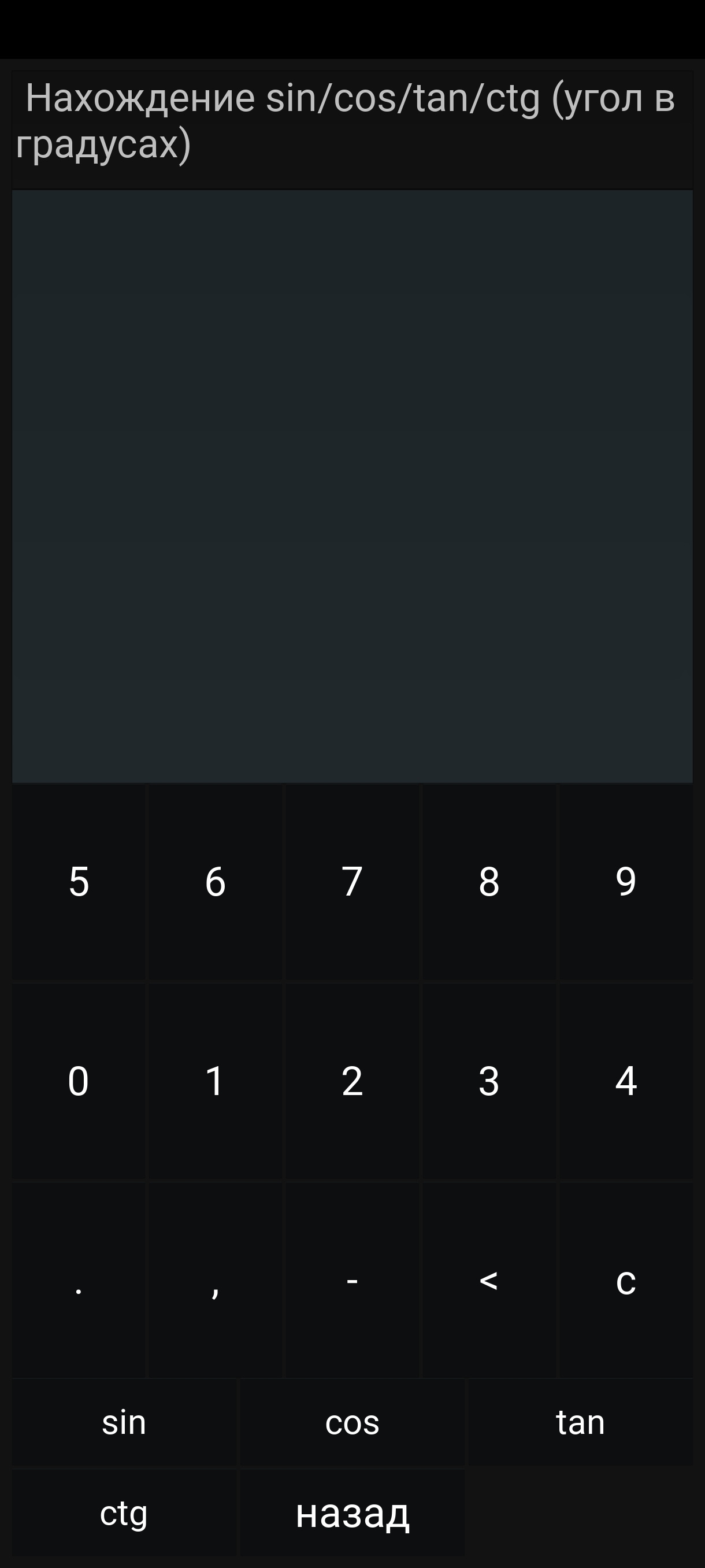Insert a decimal point
Viewport: 705px width, 1568px height.
(x=79, y=1281)
